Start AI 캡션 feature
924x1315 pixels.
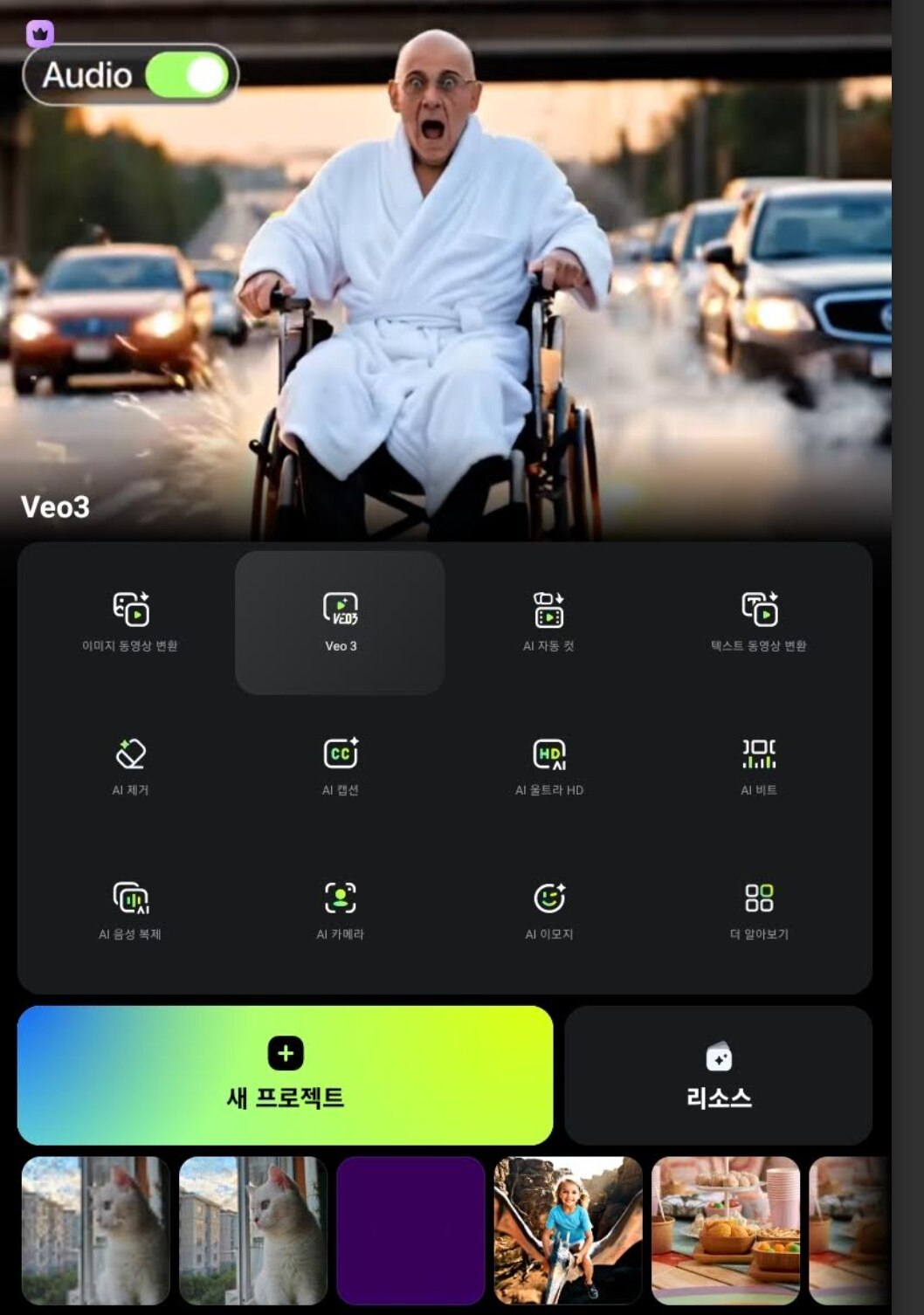pyautogui.click(x=340, y=766)
